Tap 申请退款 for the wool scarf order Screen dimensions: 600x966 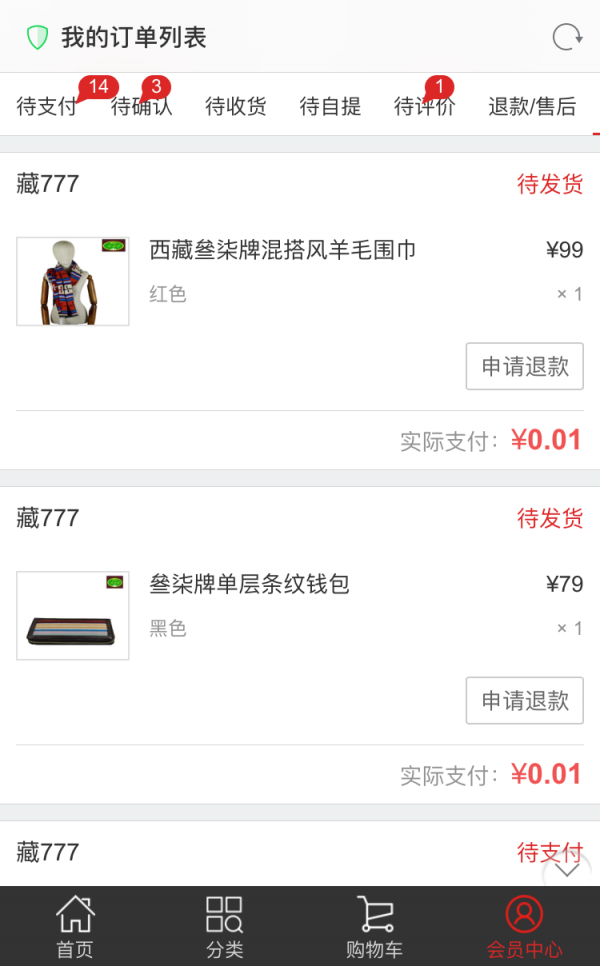pyautogui.click(x=525, y=366)
